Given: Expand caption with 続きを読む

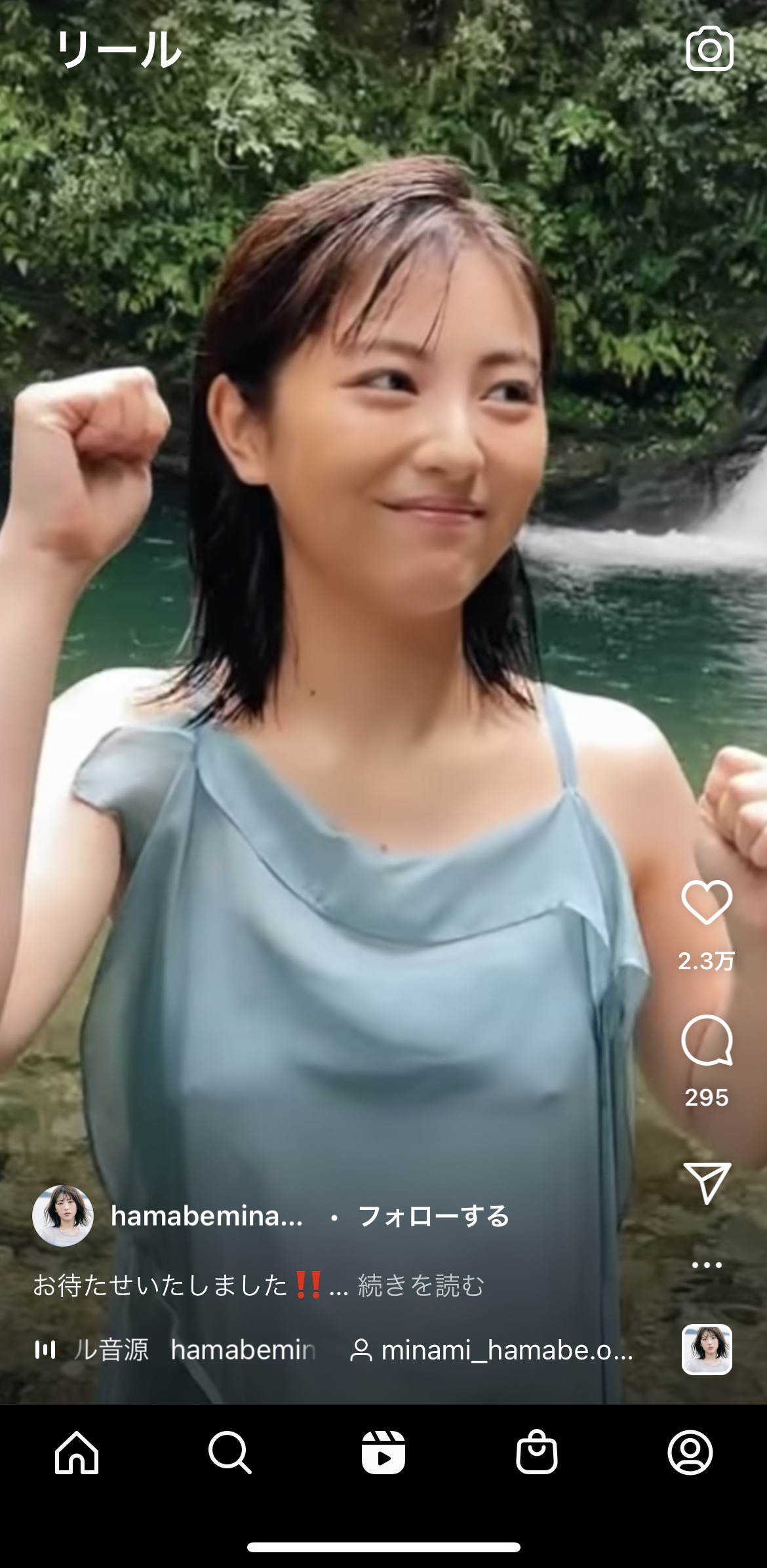Looking at the screenshot, I should click(x=421, y=1285).
